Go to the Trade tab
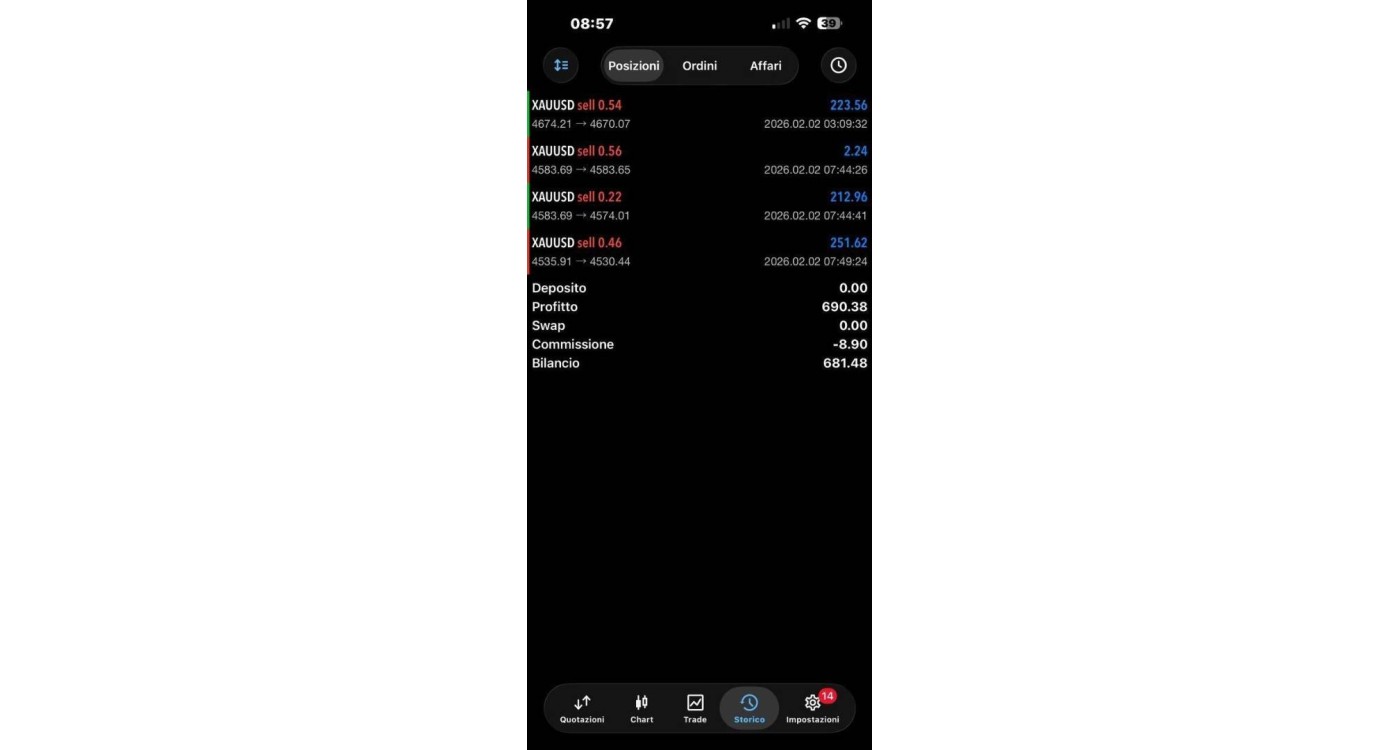 point(695,709)
